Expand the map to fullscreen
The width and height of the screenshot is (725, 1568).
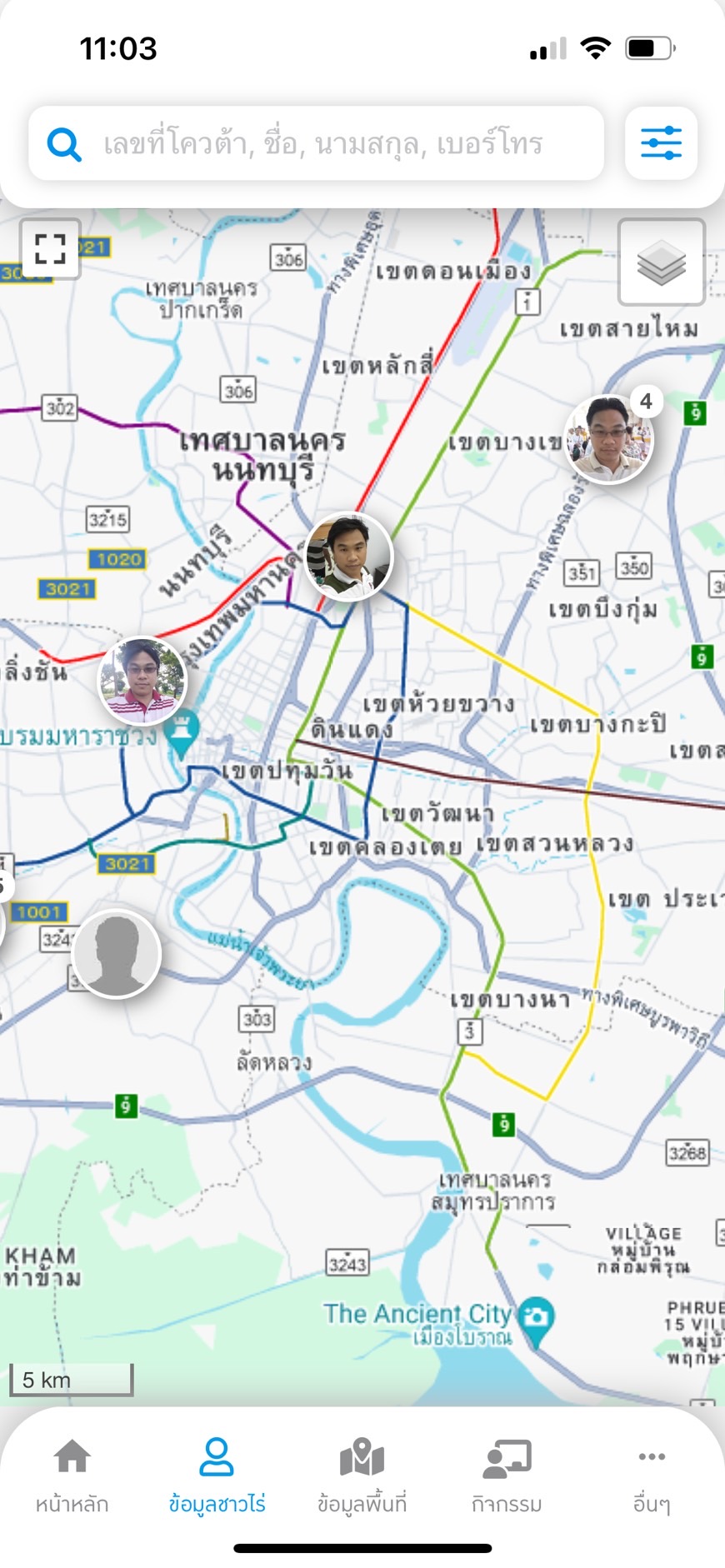(50, 248)
